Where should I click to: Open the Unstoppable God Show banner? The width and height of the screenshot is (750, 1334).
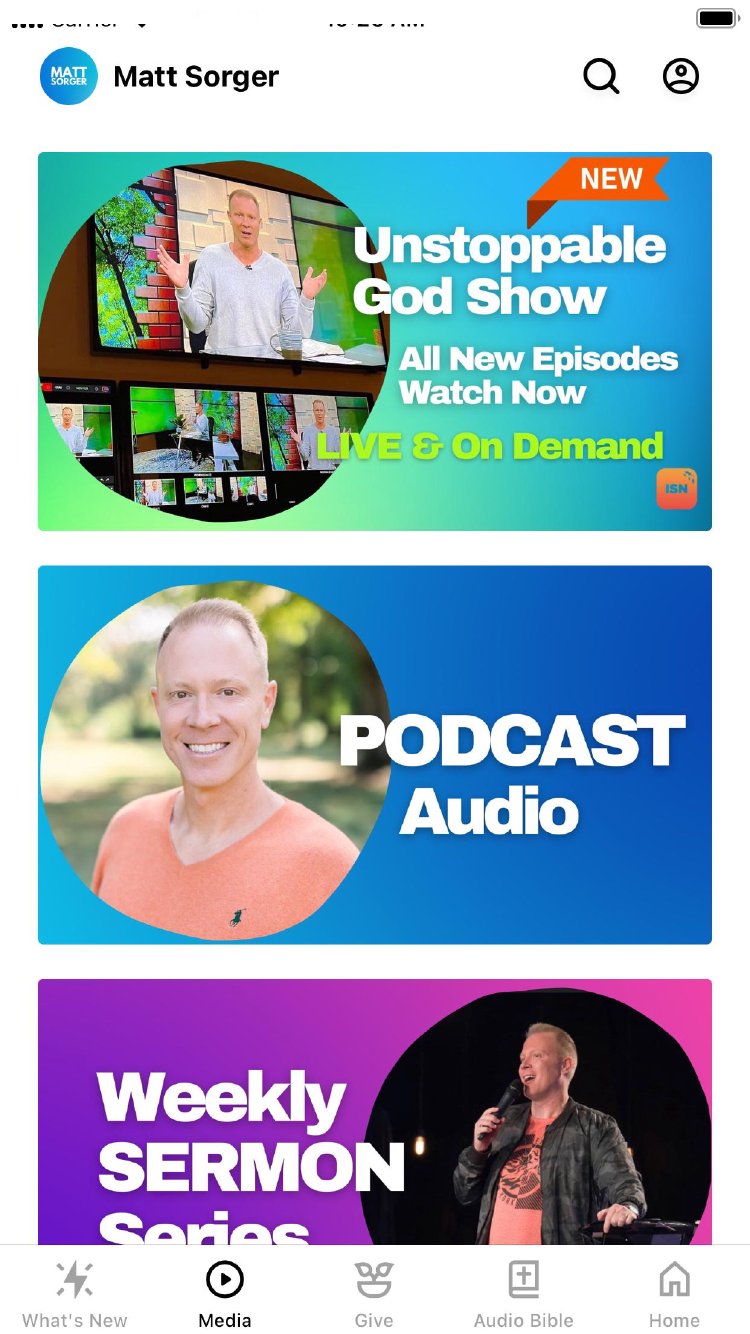[375, 341]
